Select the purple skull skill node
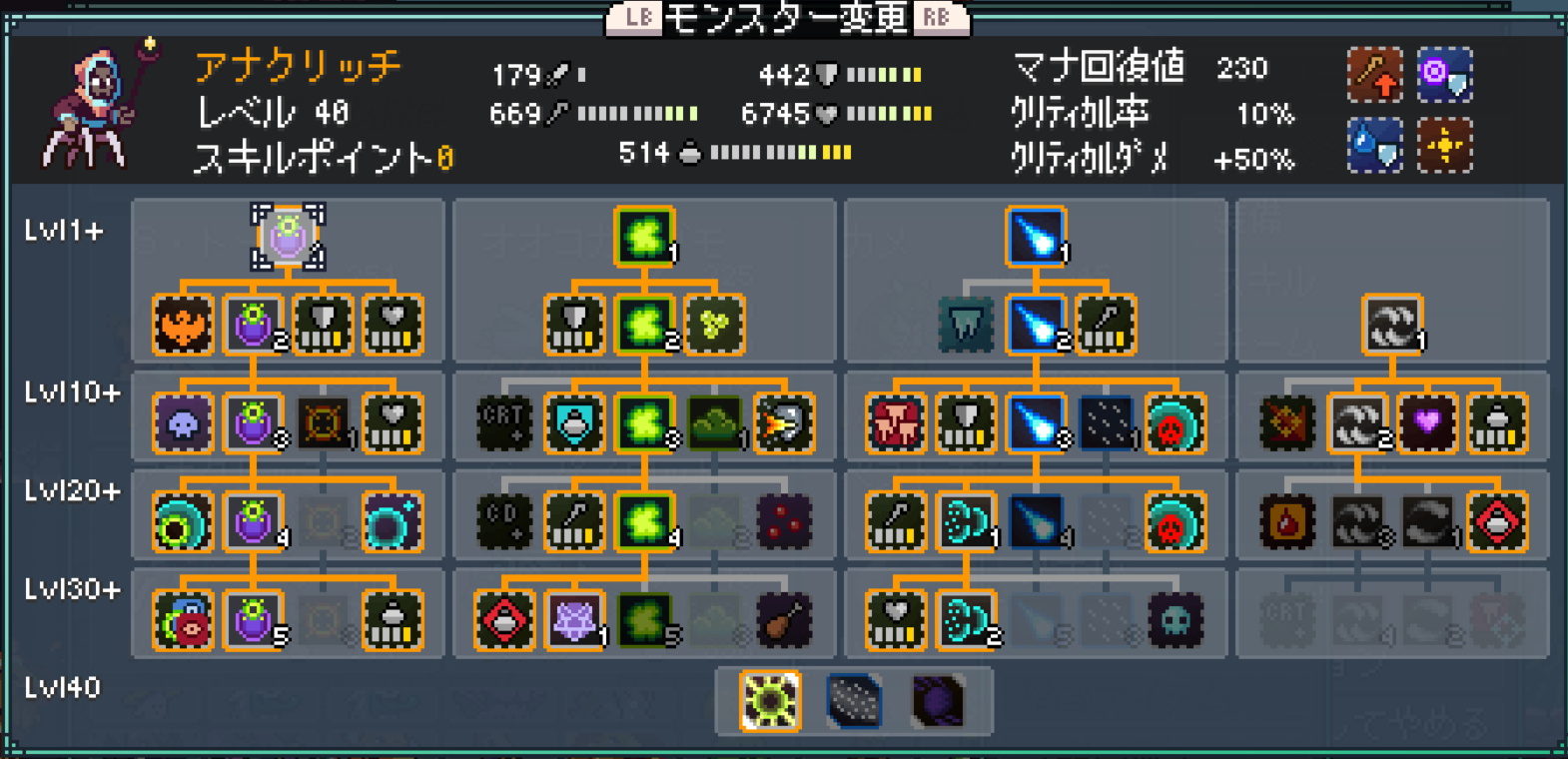 click(x=183, y=423)
